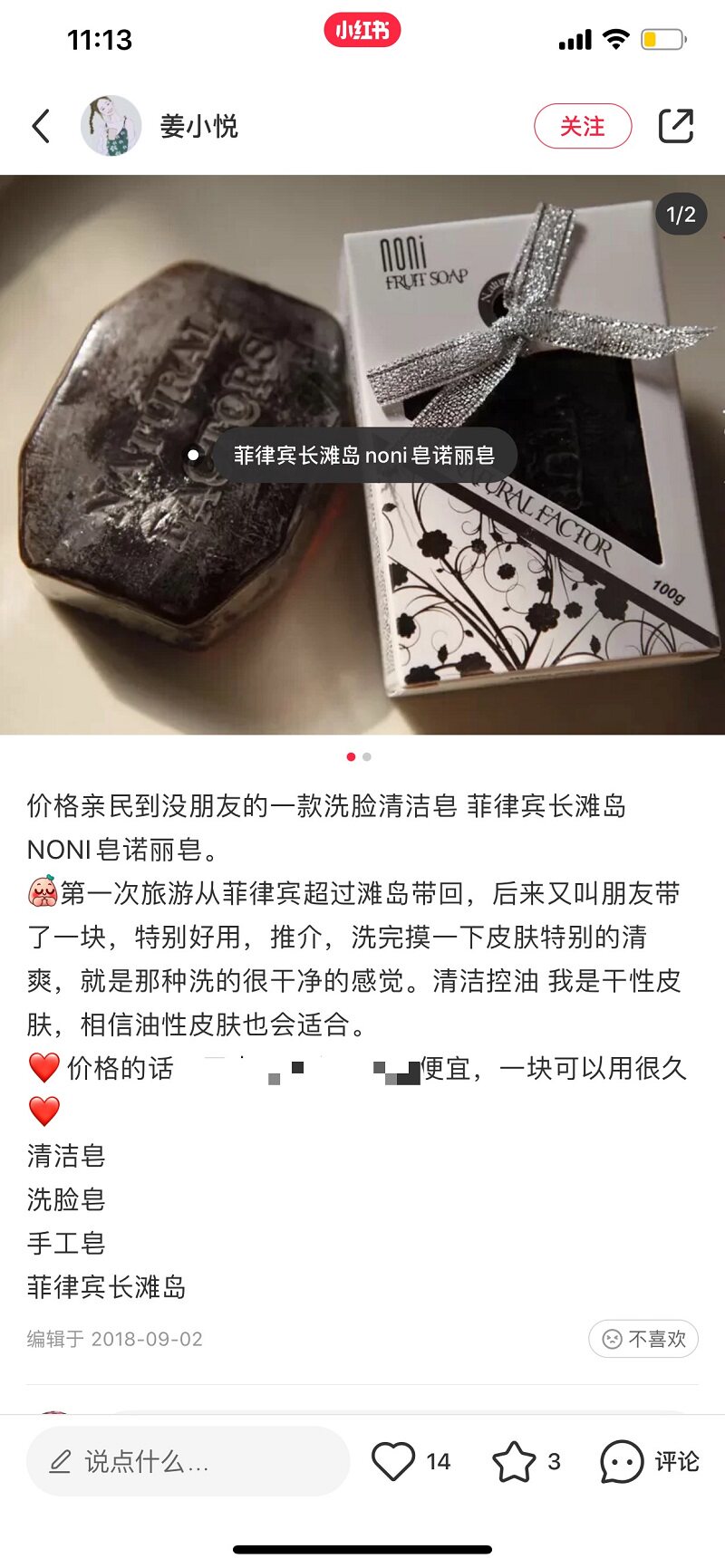Open the 菲律宾长滩岛 noni皂诺丽皂 image tag

(x=364, y=455)
